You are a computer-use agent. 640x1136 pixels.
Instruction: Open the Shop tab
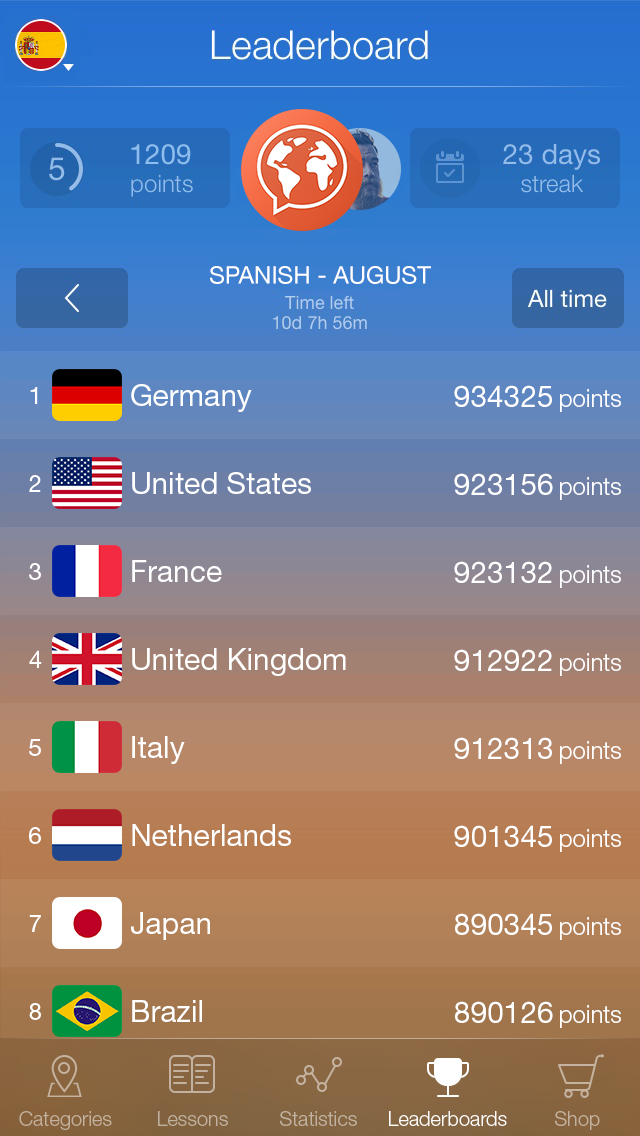pyautogui.click(x=577, y=1090)
